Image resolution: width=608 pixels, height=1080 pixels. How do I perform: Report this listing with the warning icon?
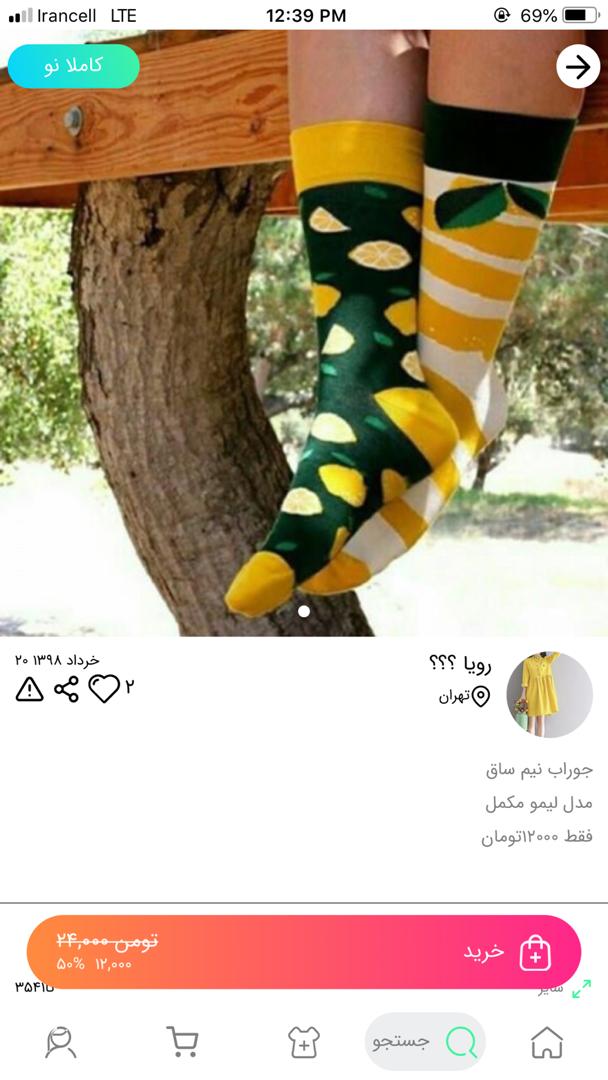click(x=30, y=689)
